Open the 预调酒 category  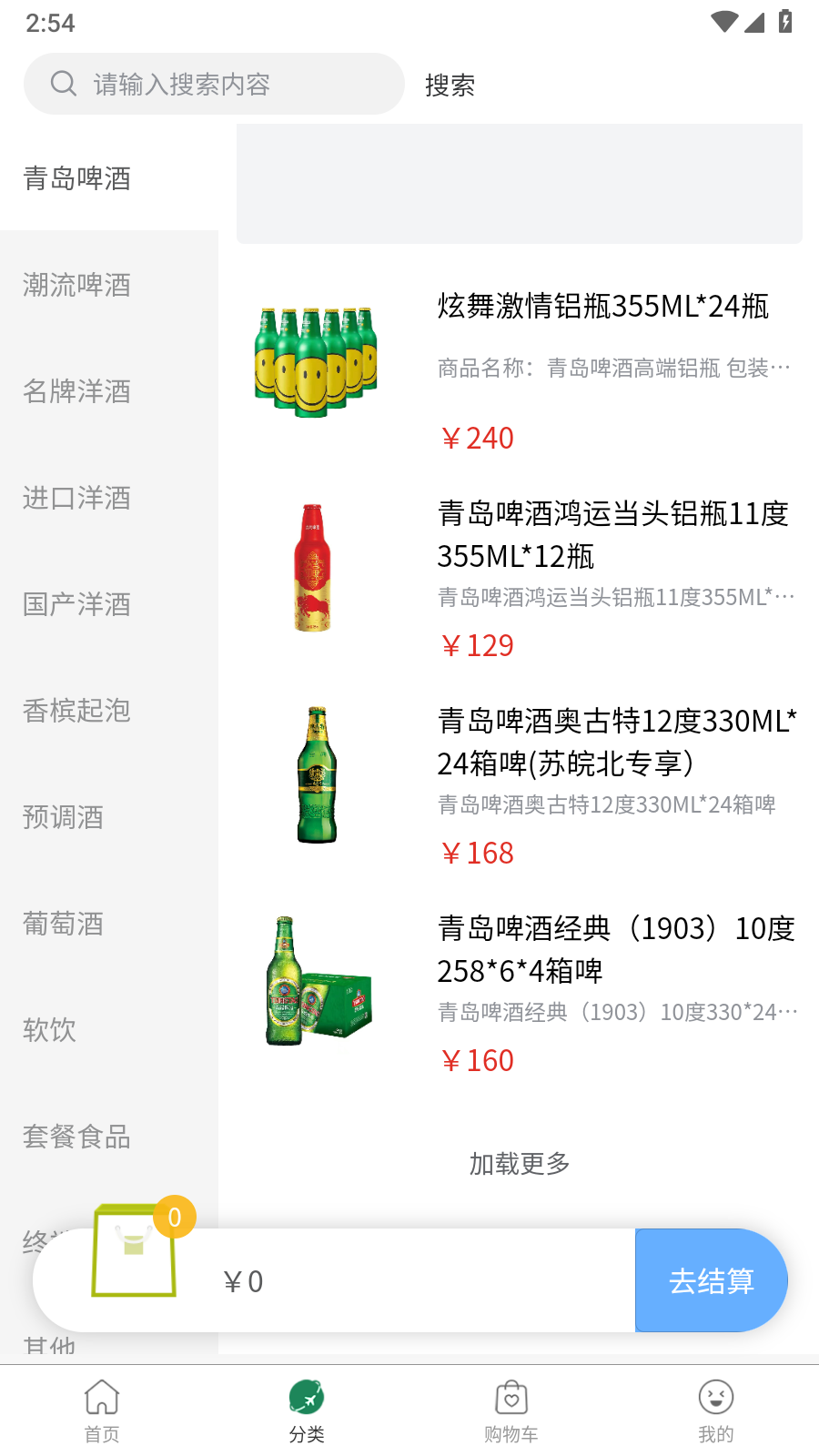click(64, 817)
